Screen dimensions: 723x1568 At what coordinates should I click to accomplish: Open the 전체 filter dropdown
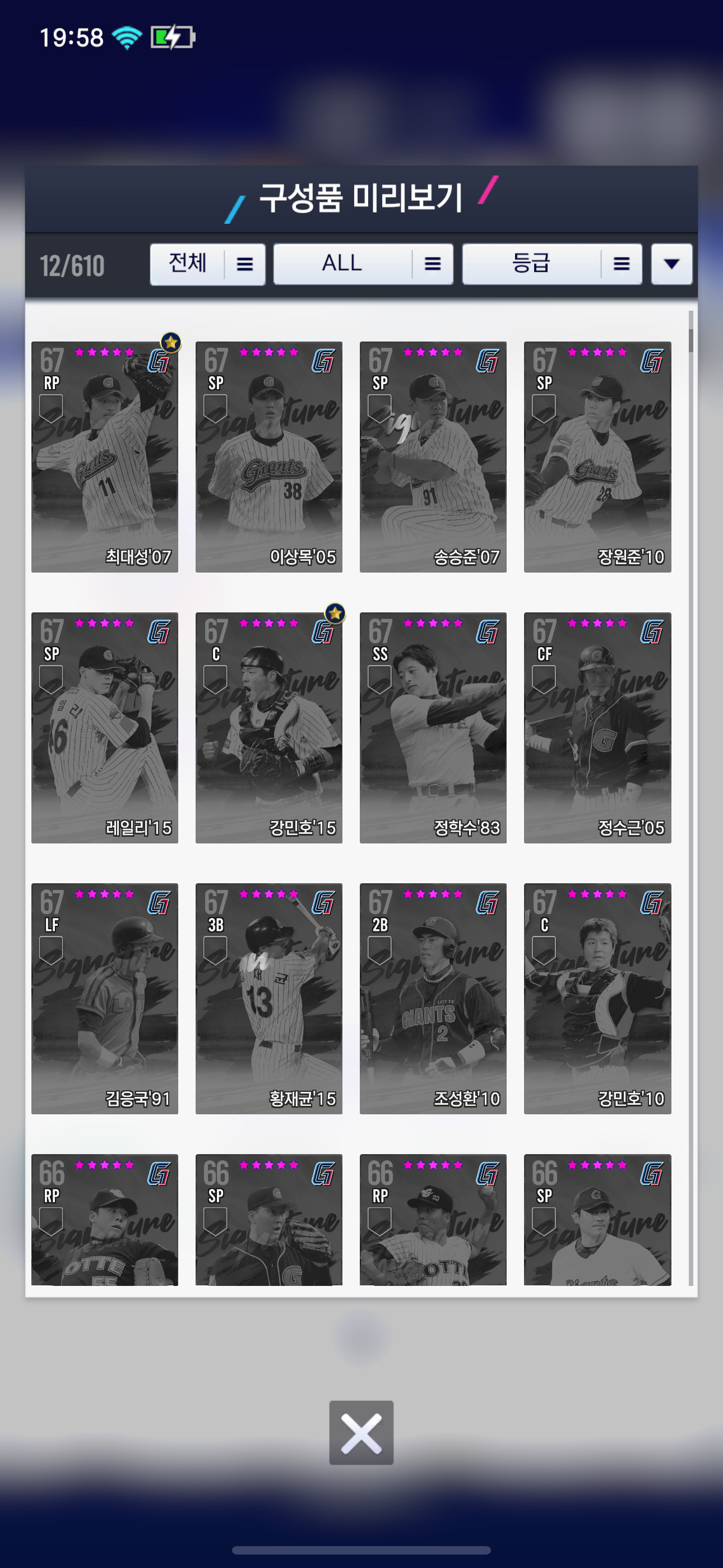point(207,264)
